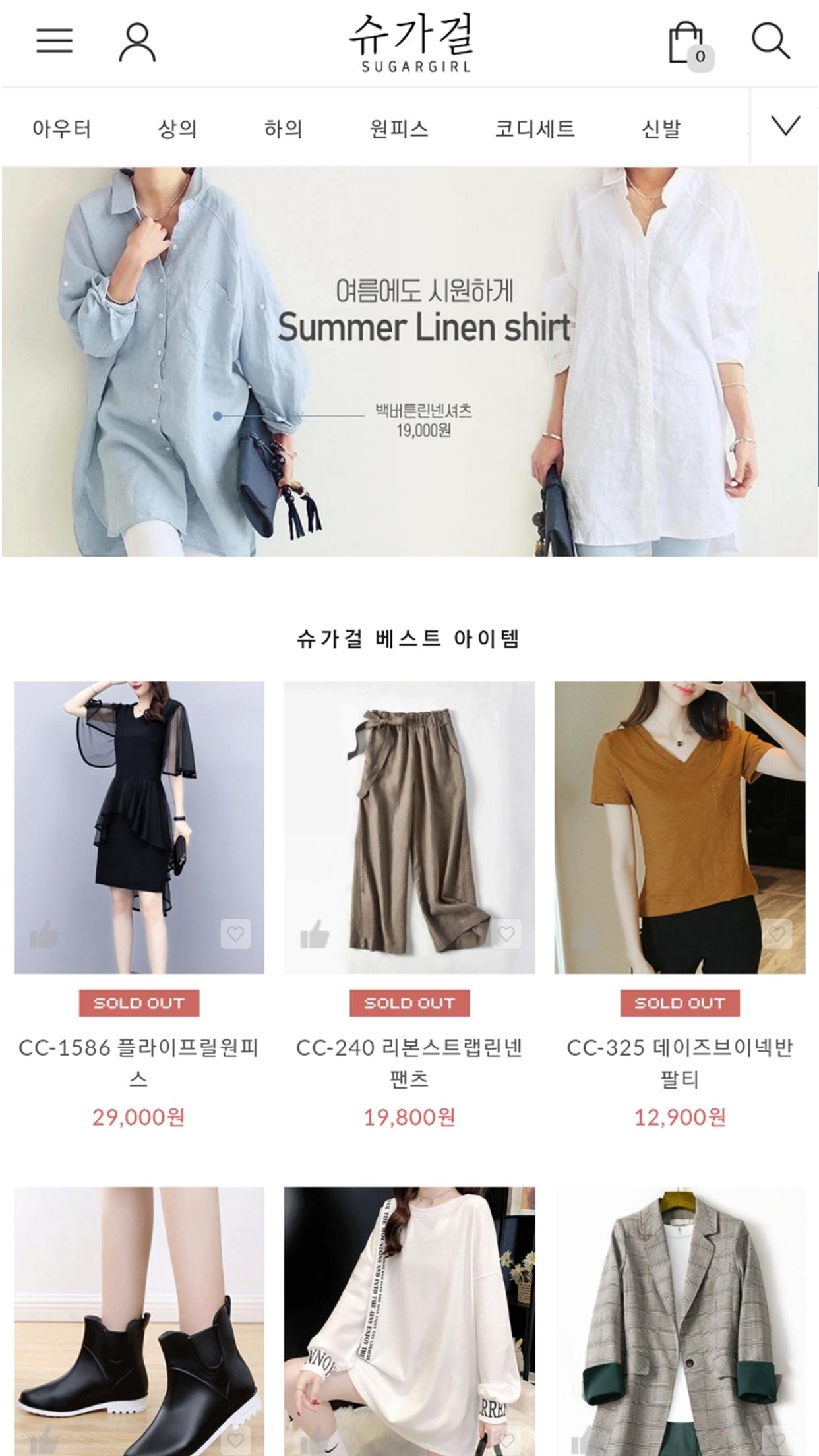Open the user account page
Screen dimensions: 819x1456
pyautogui.click(x=137, y=43)
